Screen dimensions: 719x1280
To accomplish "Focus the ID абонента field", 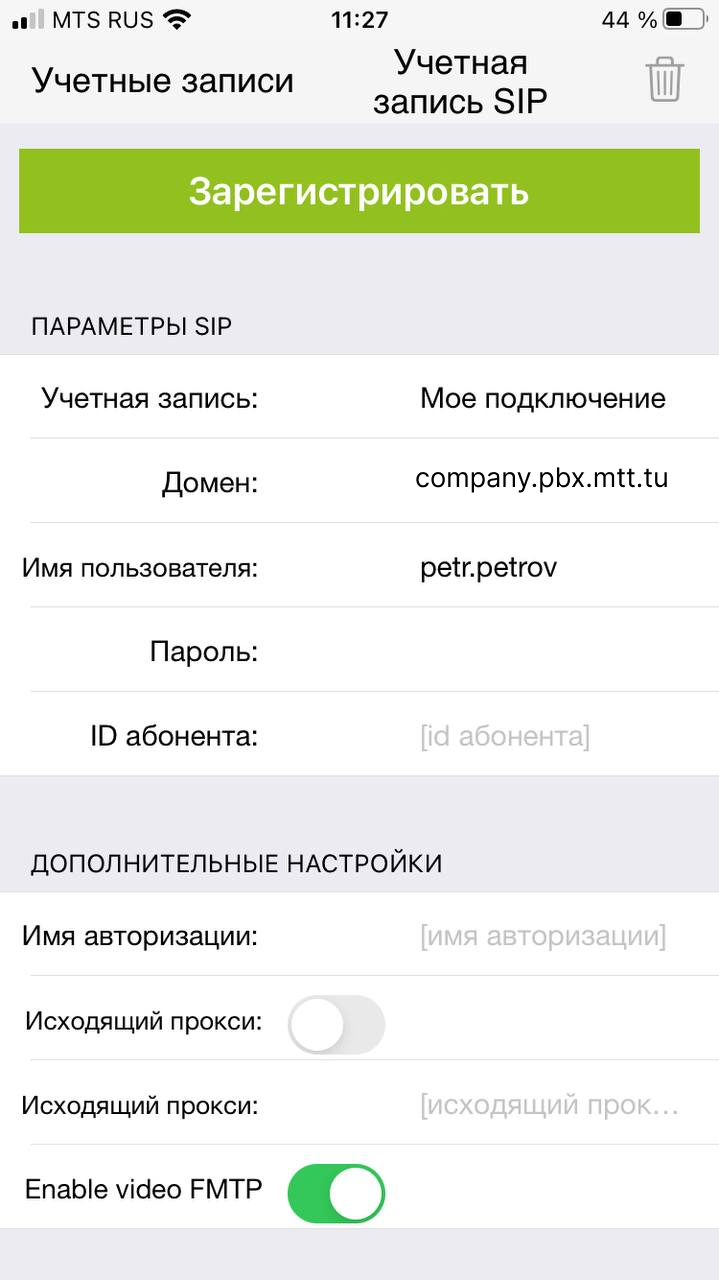I will [543, 737].
